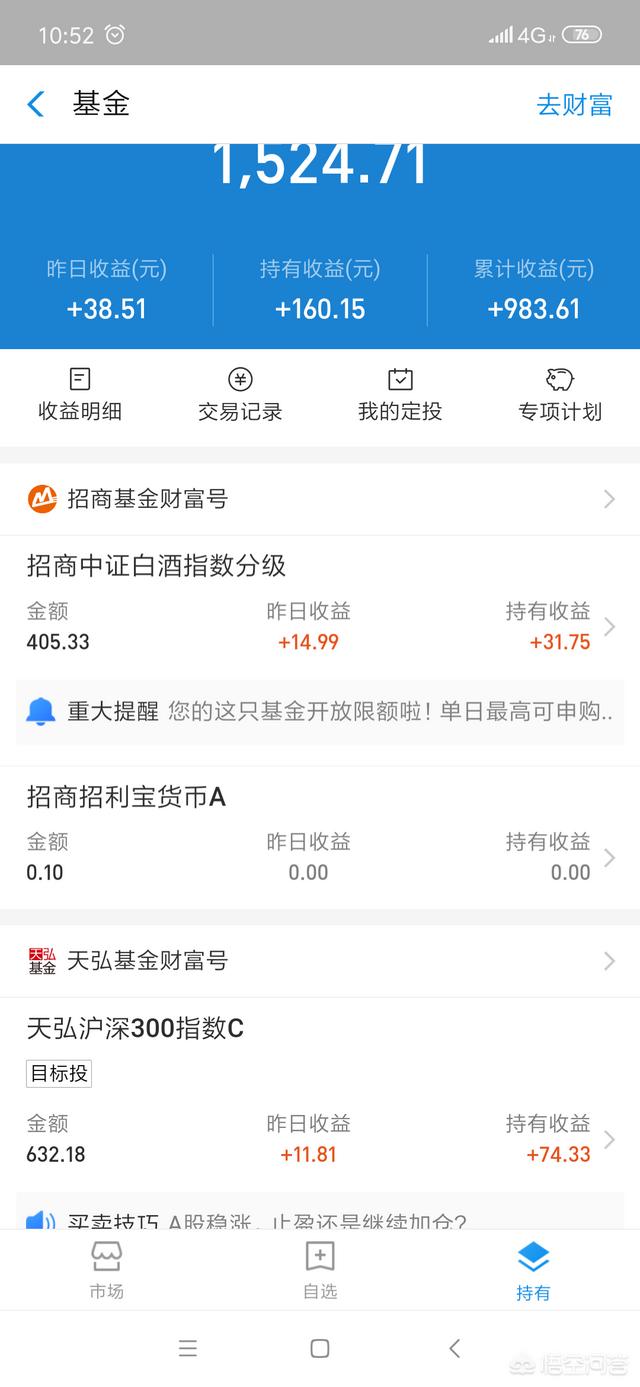View 交易记录 transaction records
The width and height of the screenshot is (640, 1387).
point(240,395)
